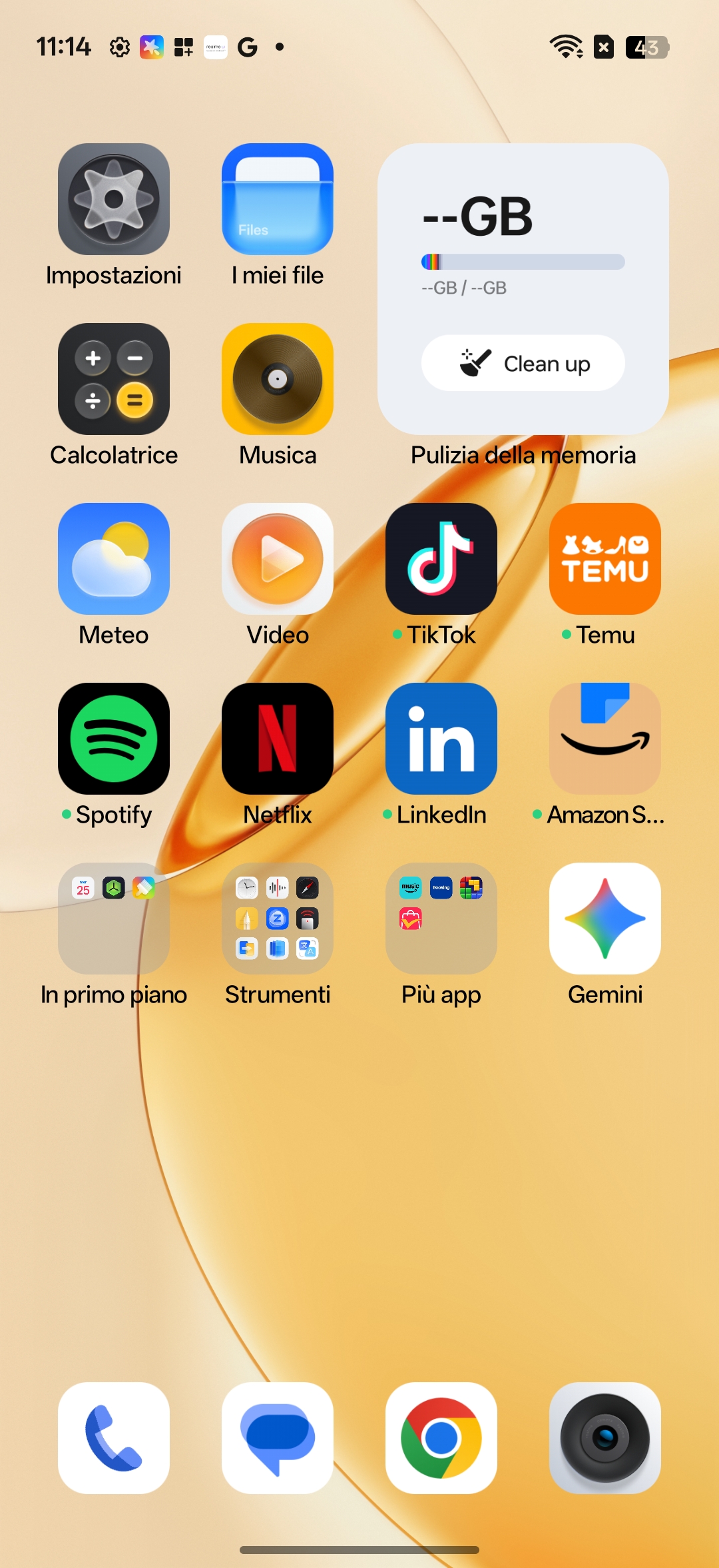Open the Strumenti folder
Image resolution: width=719 pixels, height=1568 pixels.
pyautogui.click(x=278, y=919)
